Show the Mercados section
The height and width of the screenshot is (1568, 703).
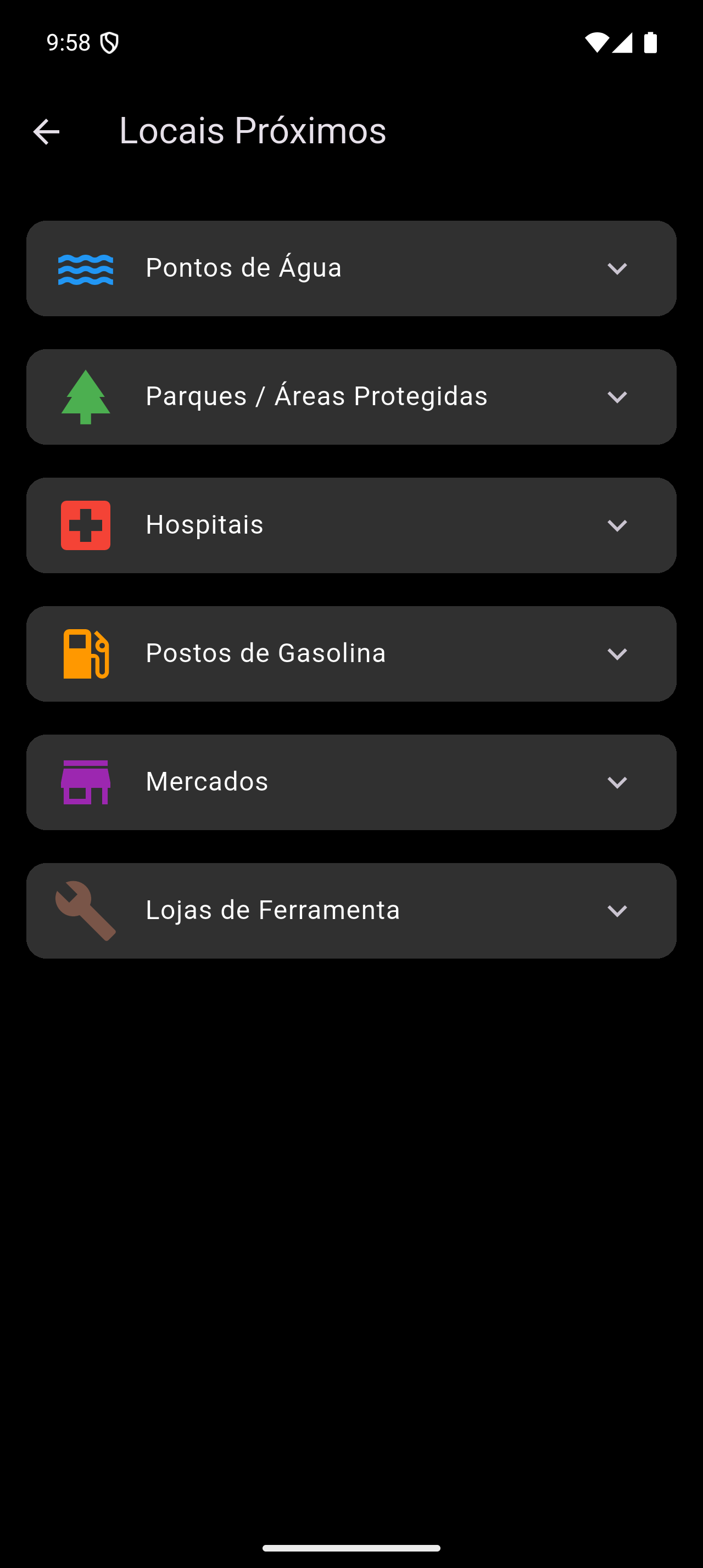point(617,782)
